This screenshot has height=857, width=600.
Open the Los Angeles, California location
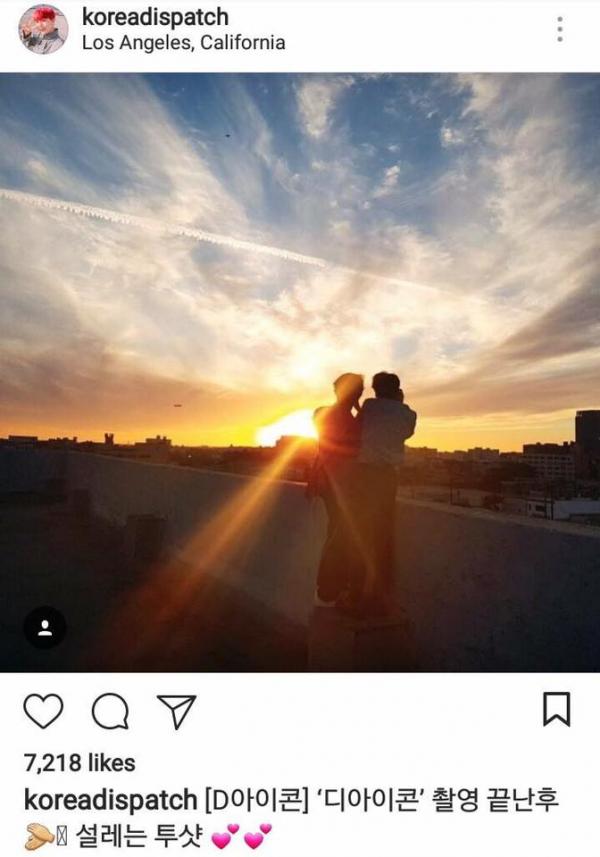click(x=183, y=43)
